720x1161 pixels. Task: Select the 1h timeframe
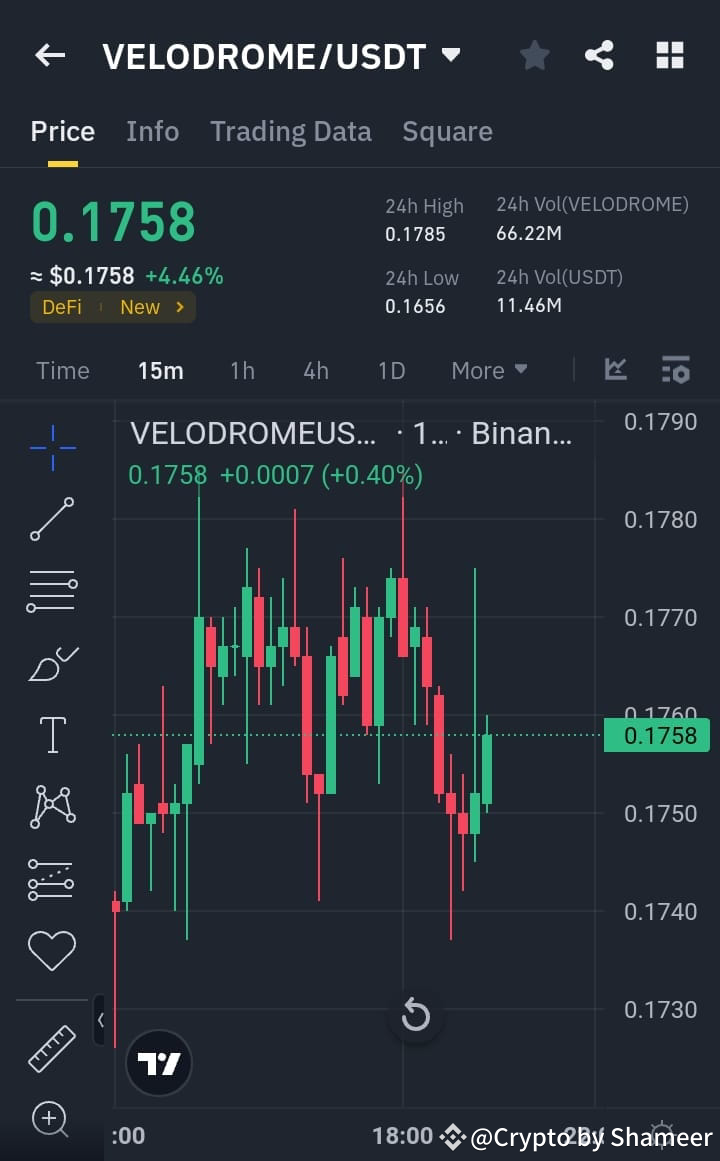click(242, 370)
